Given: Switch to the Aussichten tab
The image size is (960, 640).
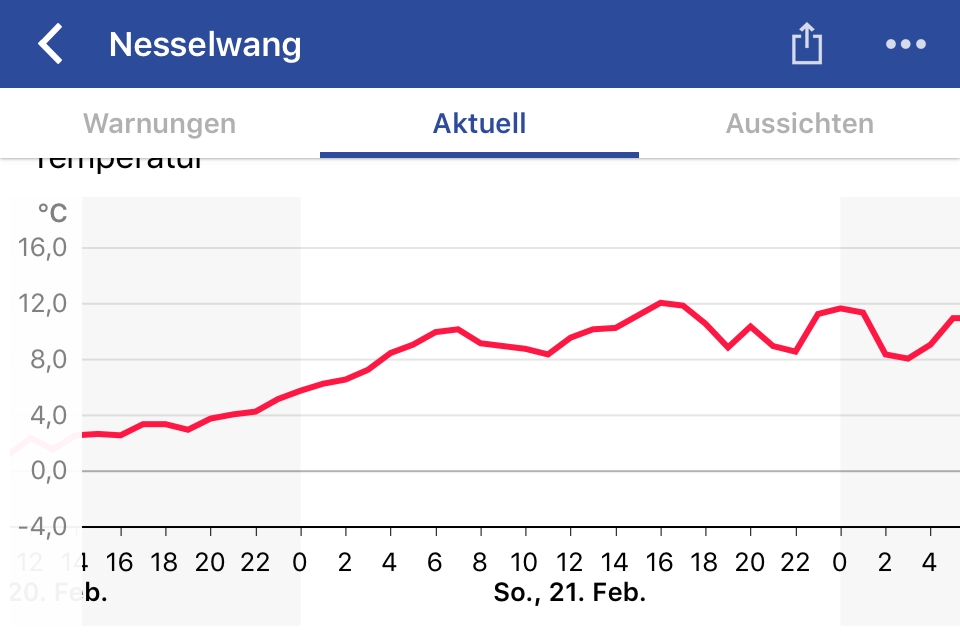Looking at the screenshot, I should coord(799,124).
